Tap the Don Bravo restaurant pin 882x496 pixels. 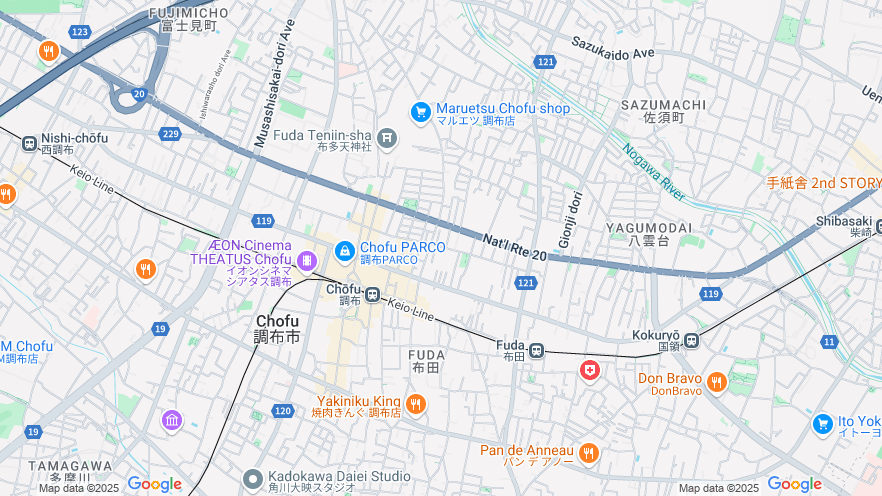click(716, 382)
